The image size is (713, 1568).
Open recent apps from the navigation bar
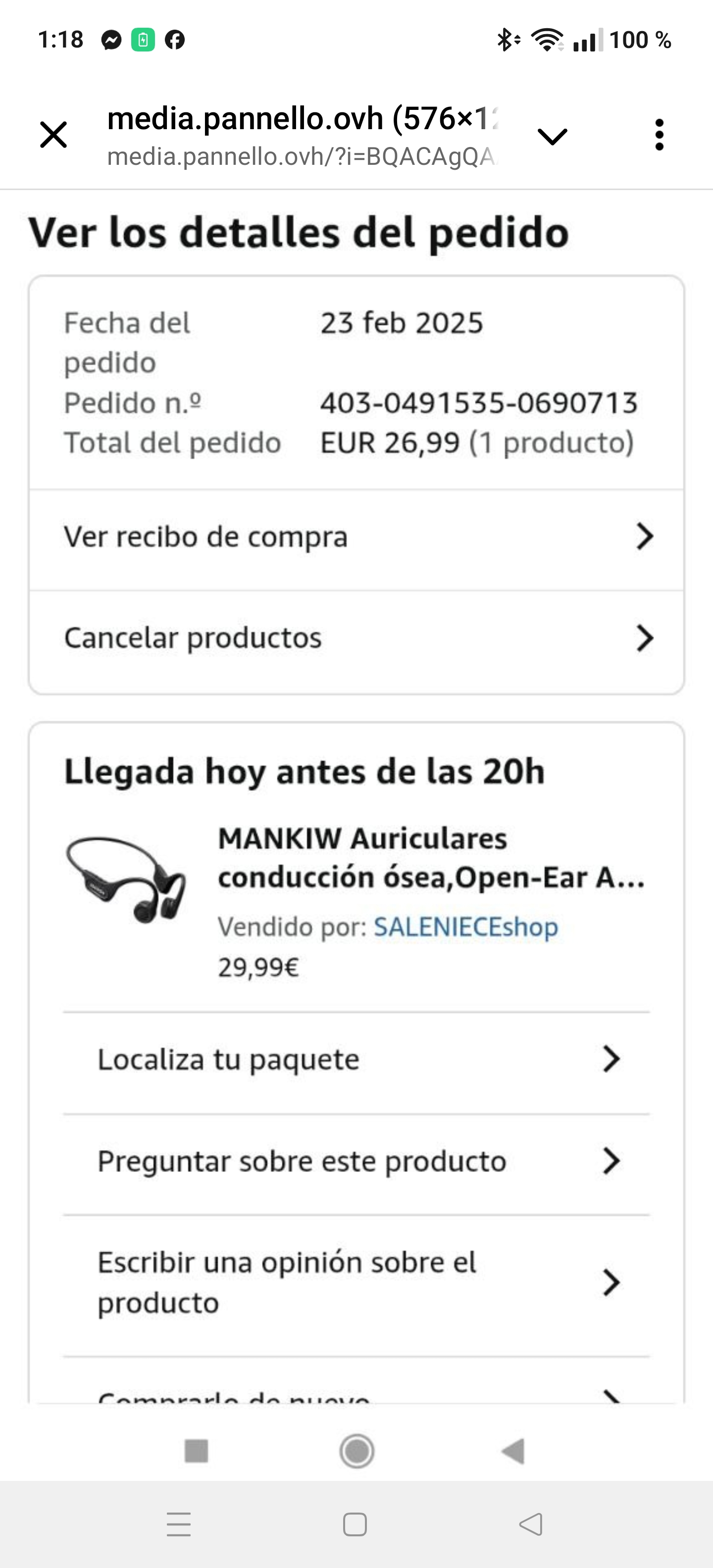(179, 1524)
